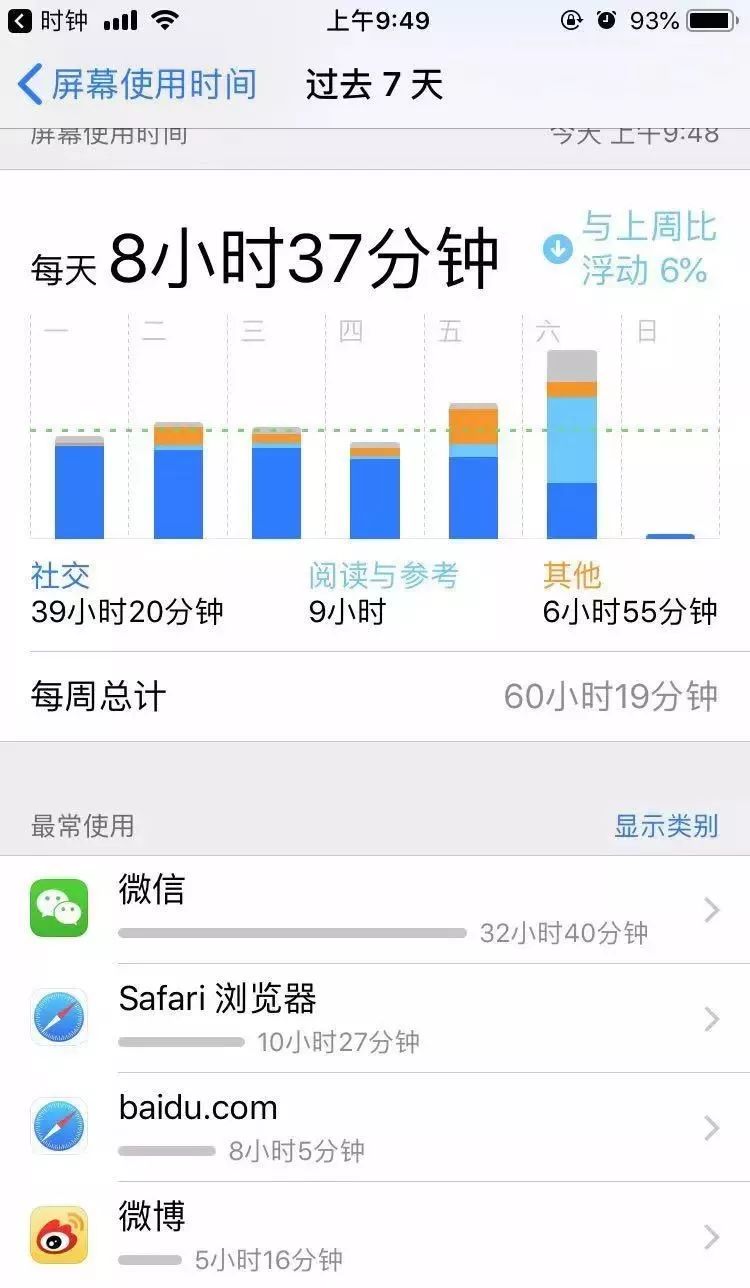Tap the blue circular comparison arrow icon

(x=557, y=249)
